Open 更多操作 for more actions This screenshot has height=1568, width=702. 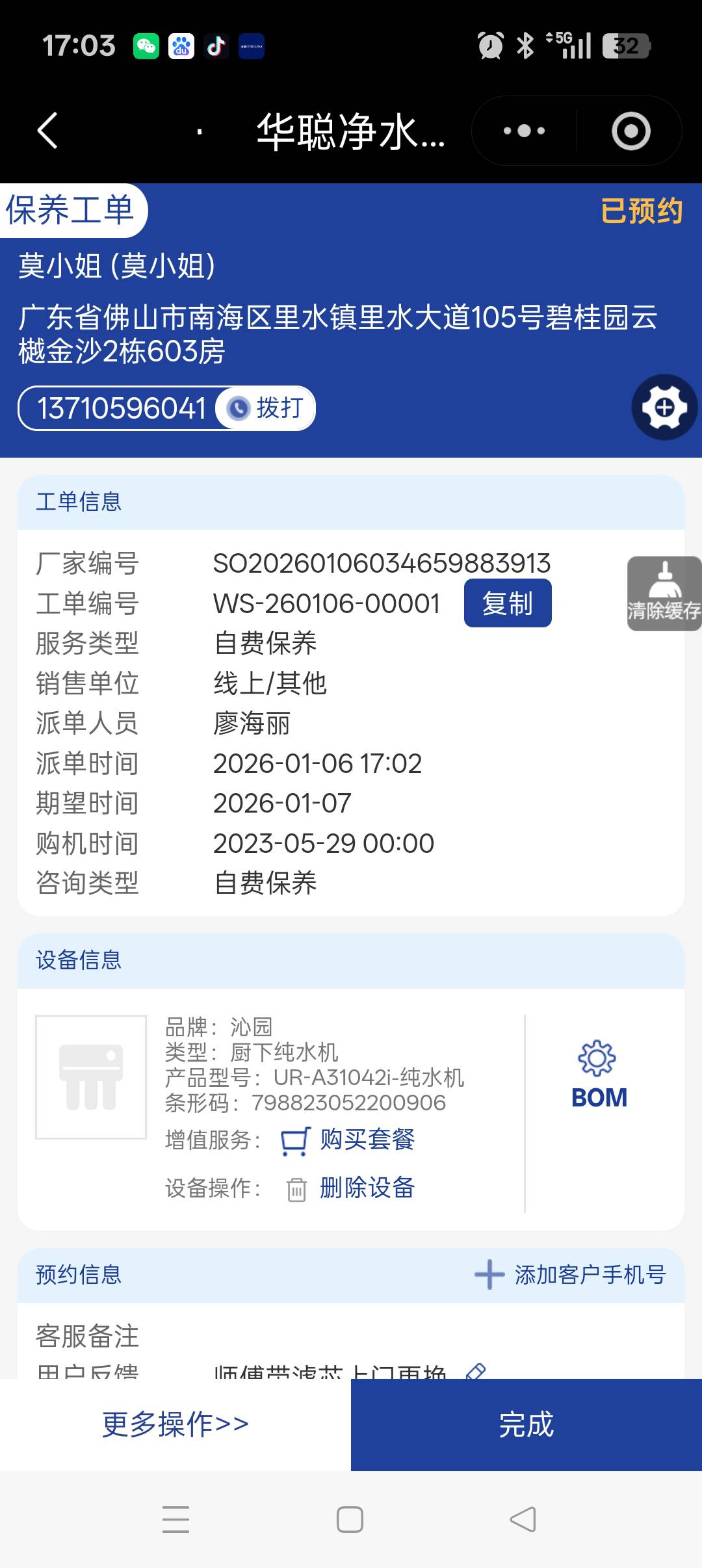175,1424
